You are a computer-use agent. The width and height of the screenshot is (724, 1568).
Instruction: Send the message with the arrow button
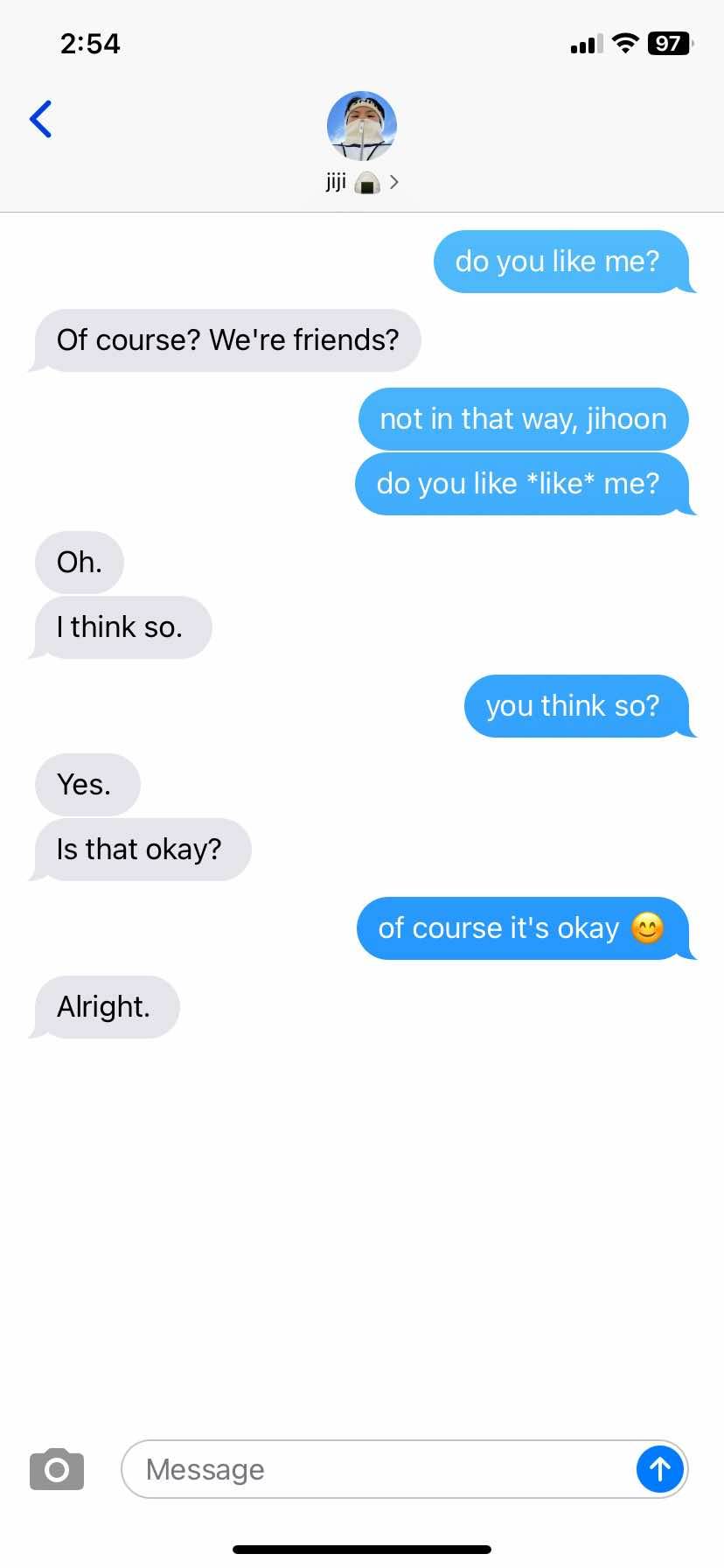click(659, 1469)
